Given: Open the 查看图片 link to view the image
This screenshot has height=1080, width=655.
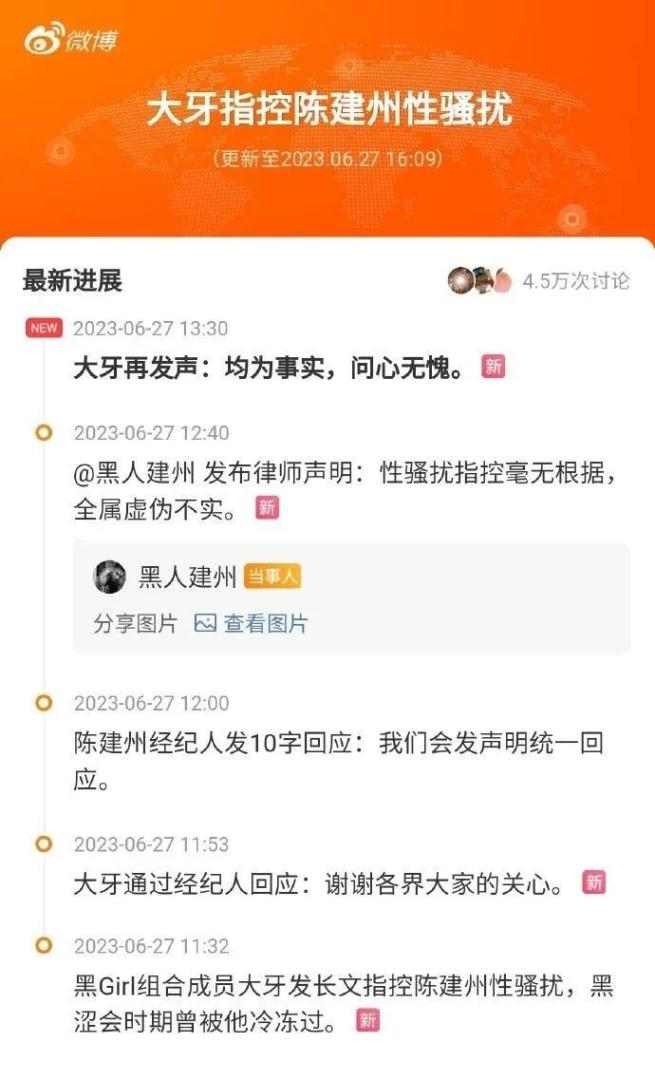Looking at the screenshot, I should 252,624.
